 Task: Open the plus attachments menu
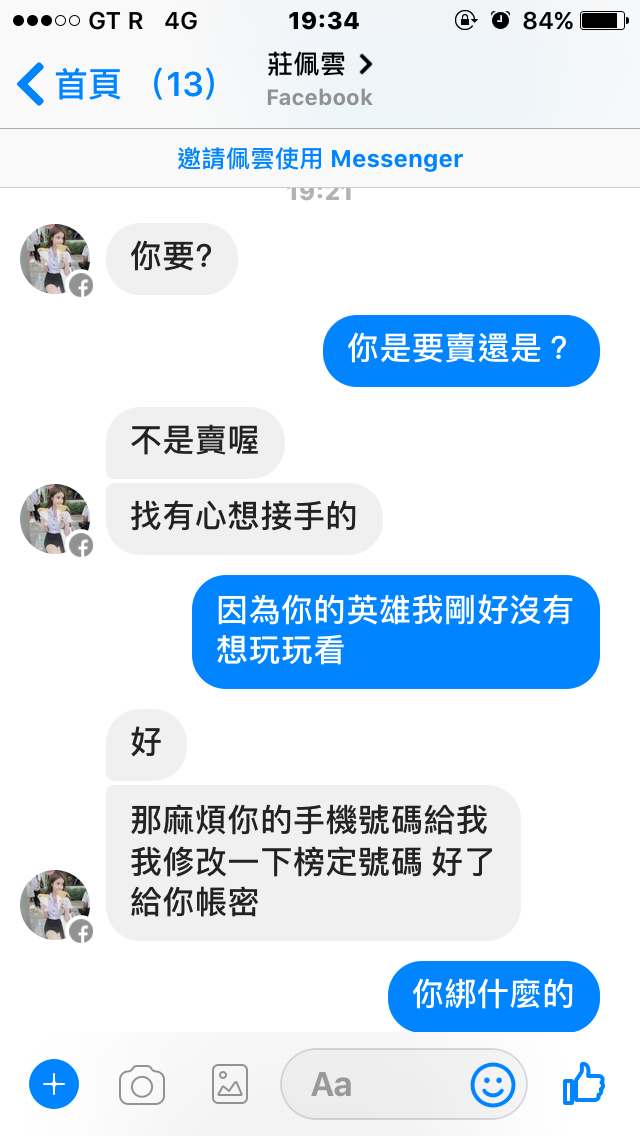tap(54, 1084)
